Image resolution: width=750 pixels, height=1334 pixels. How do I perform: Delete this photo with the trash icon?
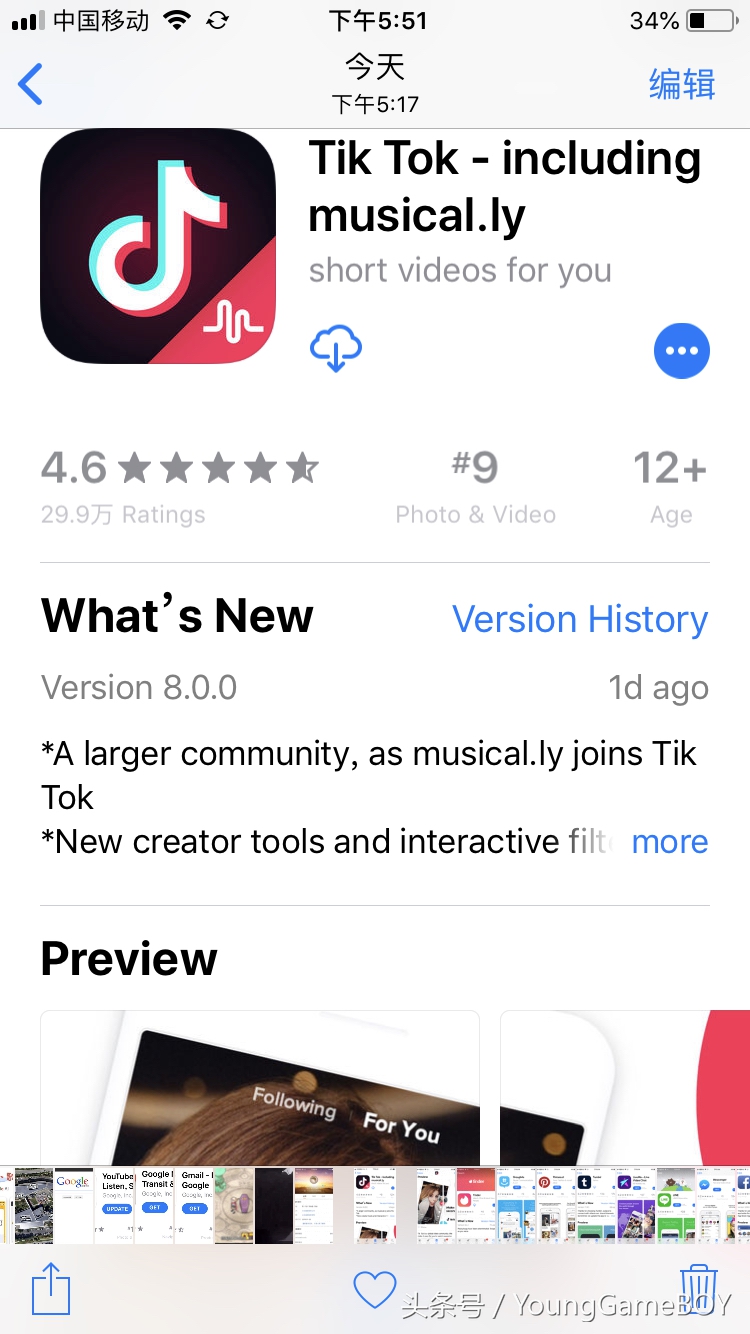698,1288
